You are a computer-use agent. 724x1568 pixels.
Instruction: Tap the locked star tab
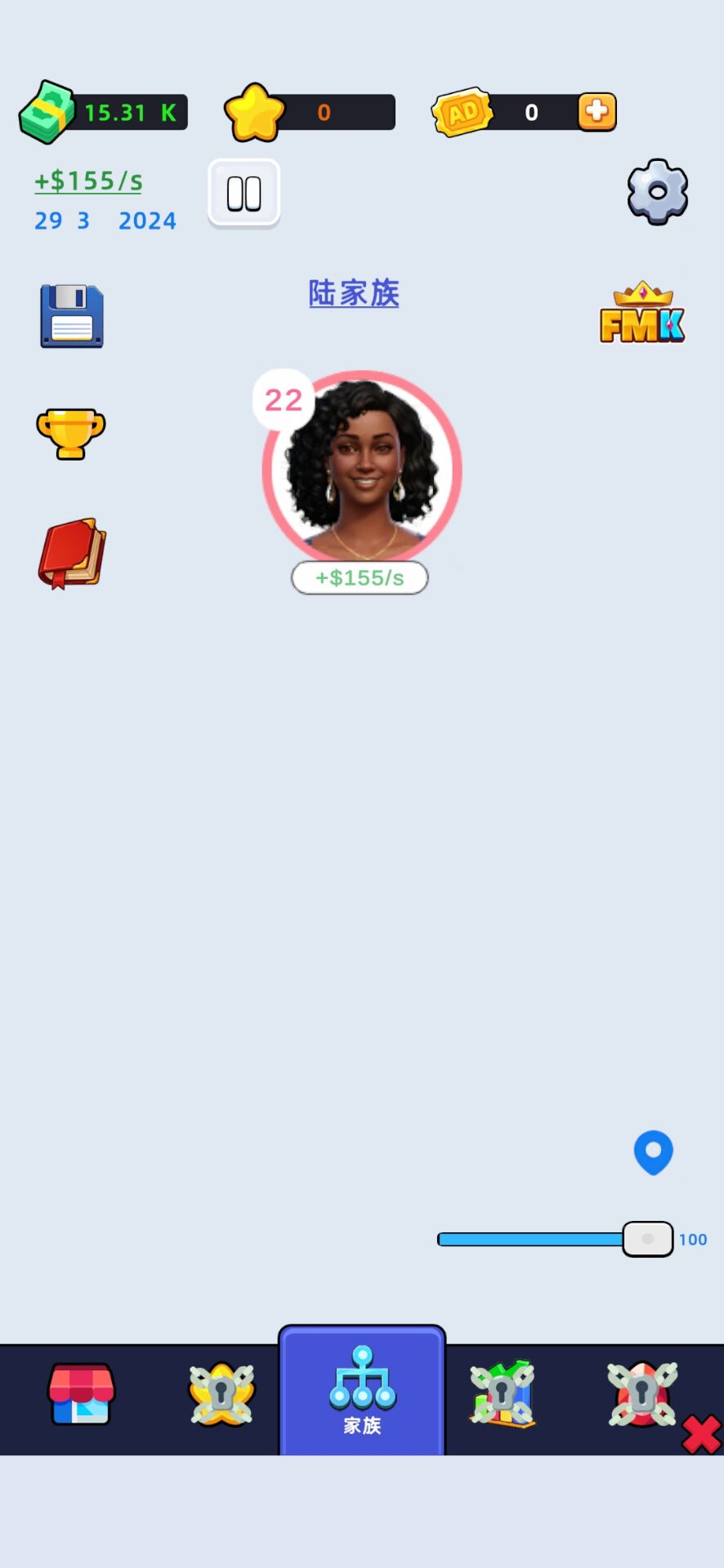click(221, 1393)
